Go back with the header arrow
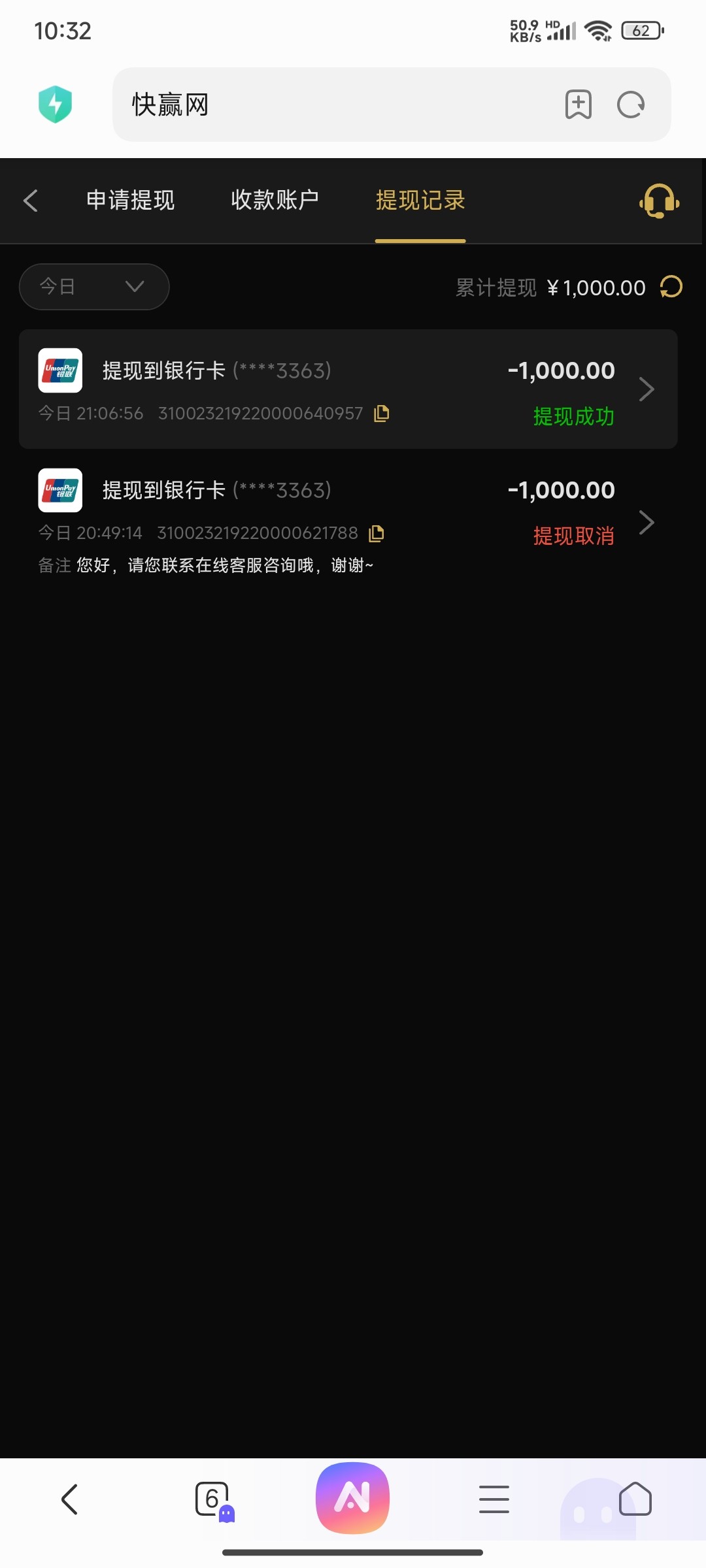Image resolution: width=706 pixels, height=1568 pixels. [x=31, y=201]
